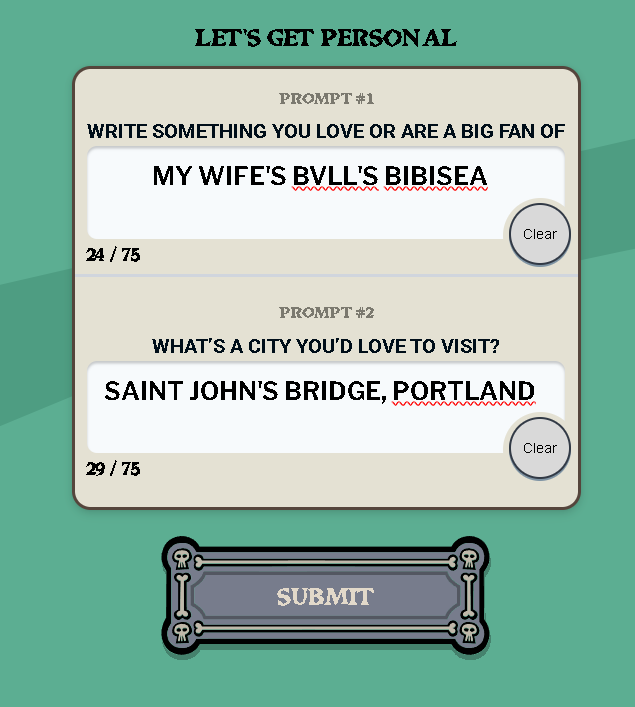Image resolution: width=635 pixels, height=707 pixels.
Task: Tap the Submit button
Action: click(325, 597)
